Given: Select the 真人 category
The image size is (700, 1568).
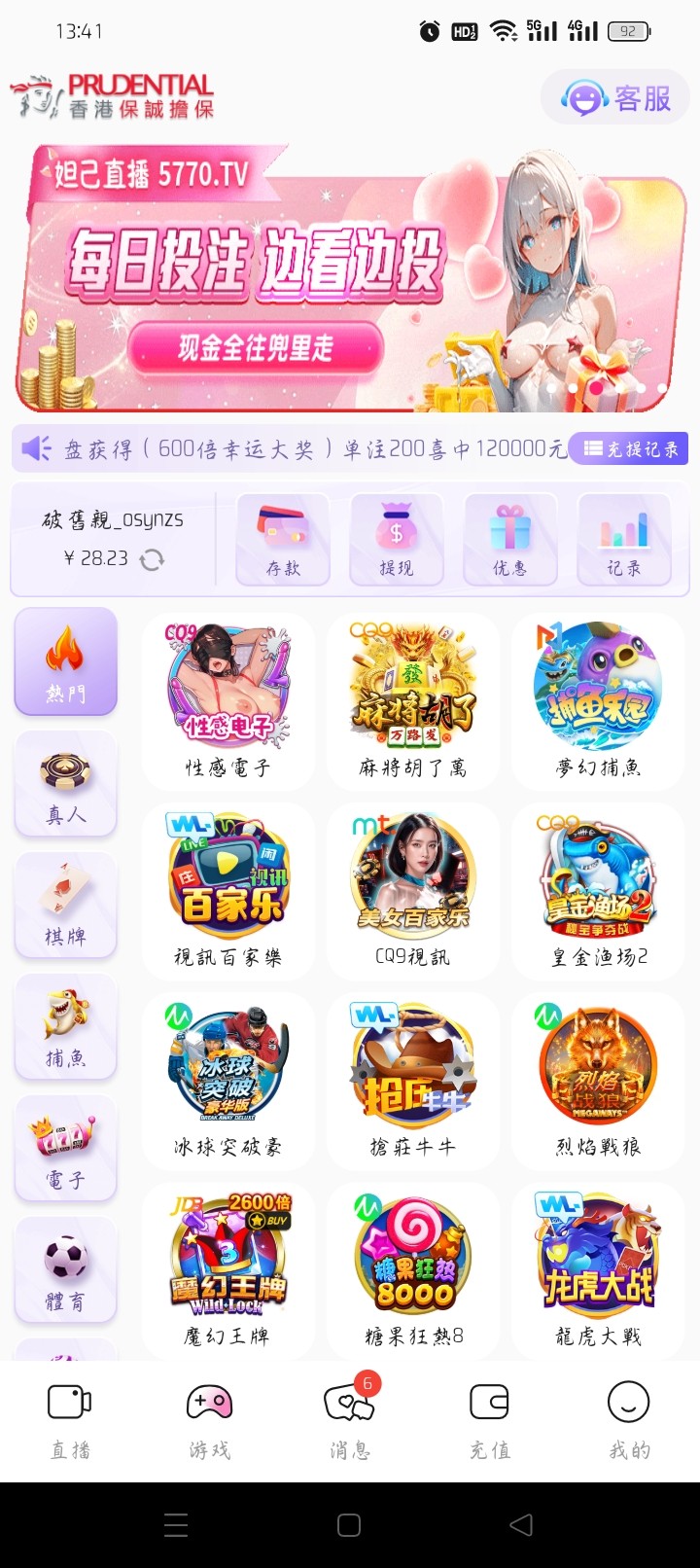Looking at the screenshot, I should [x=66, y=784].
